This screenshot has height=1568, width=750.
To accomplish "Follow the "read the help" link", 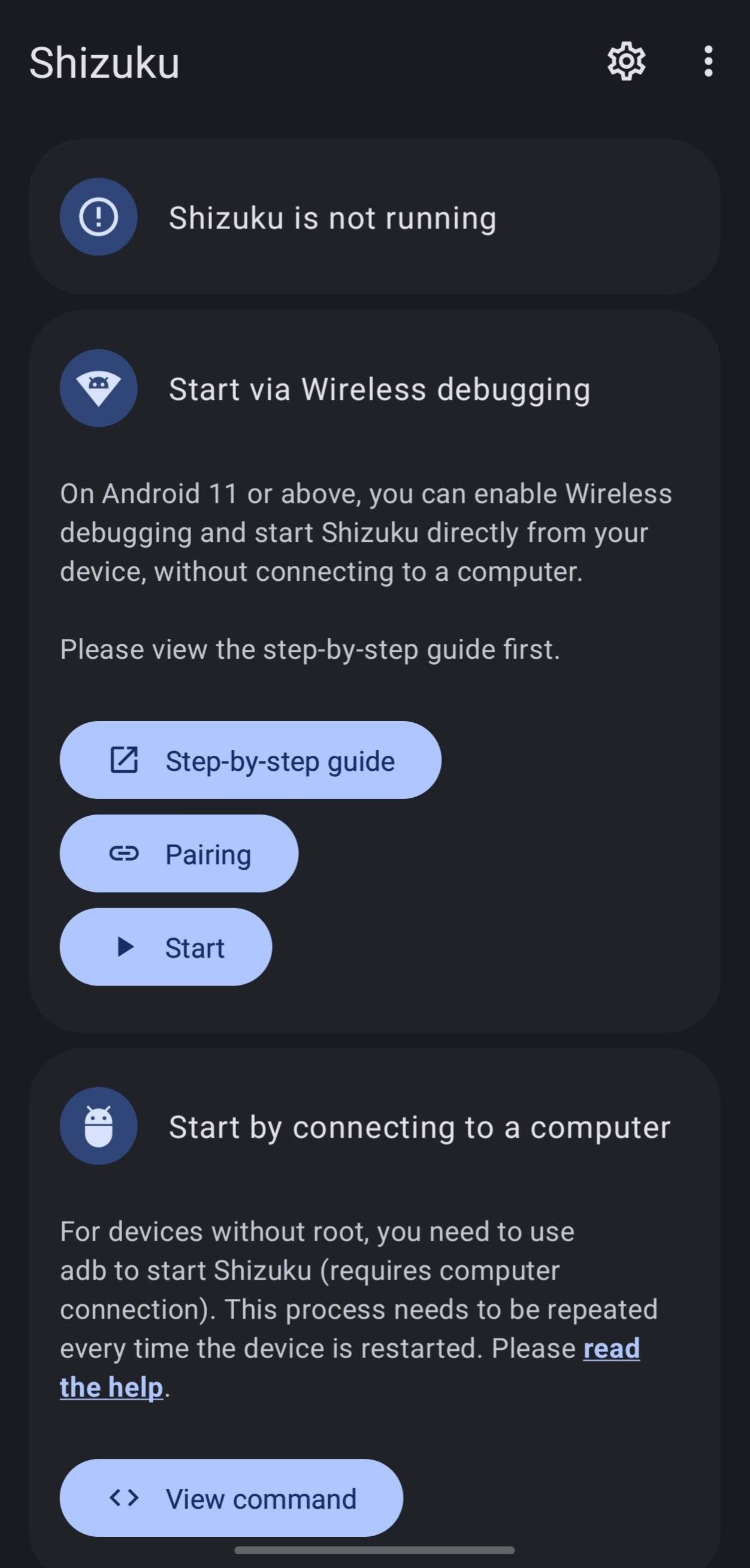I will 610,1348.
